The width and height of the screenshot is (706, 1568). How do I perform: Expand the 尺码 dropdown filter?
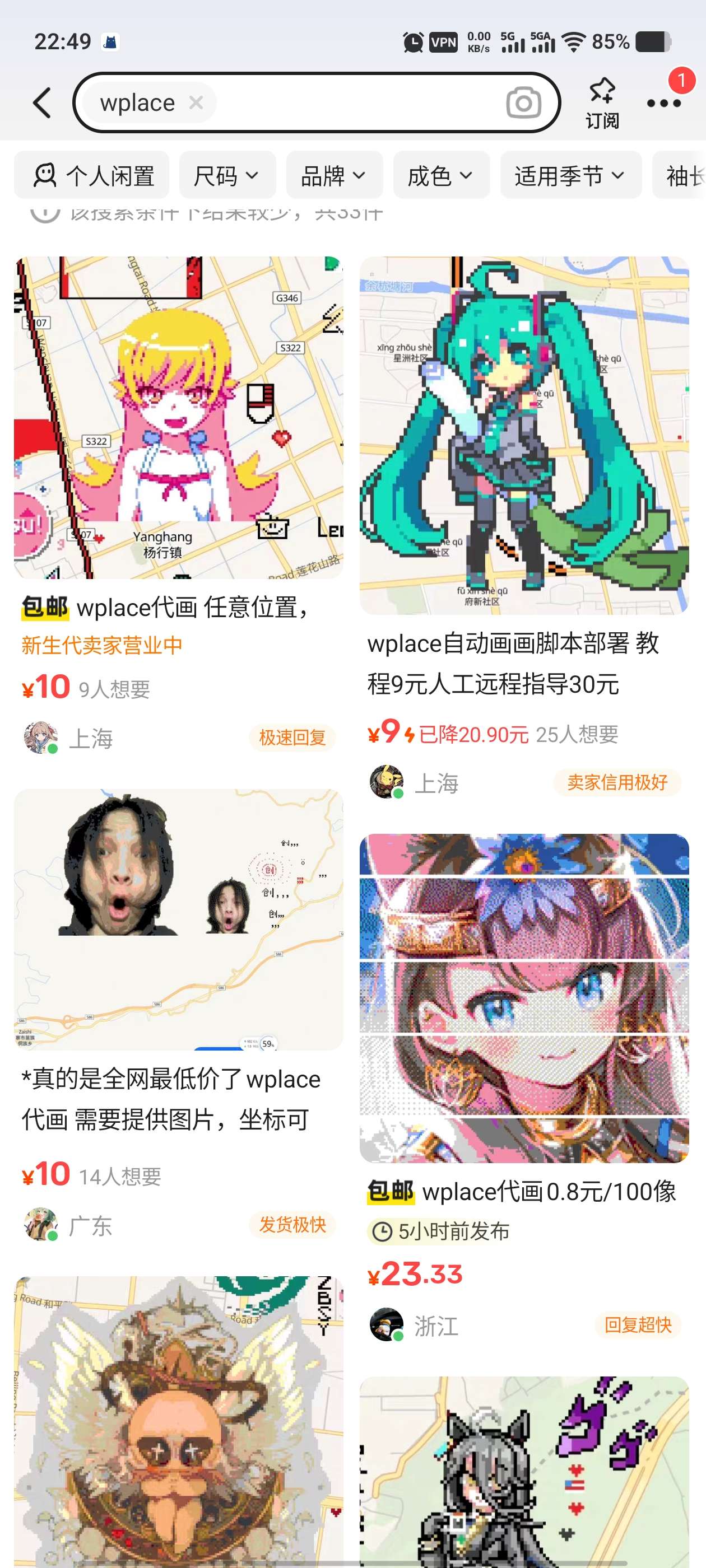tap(226, 176)
